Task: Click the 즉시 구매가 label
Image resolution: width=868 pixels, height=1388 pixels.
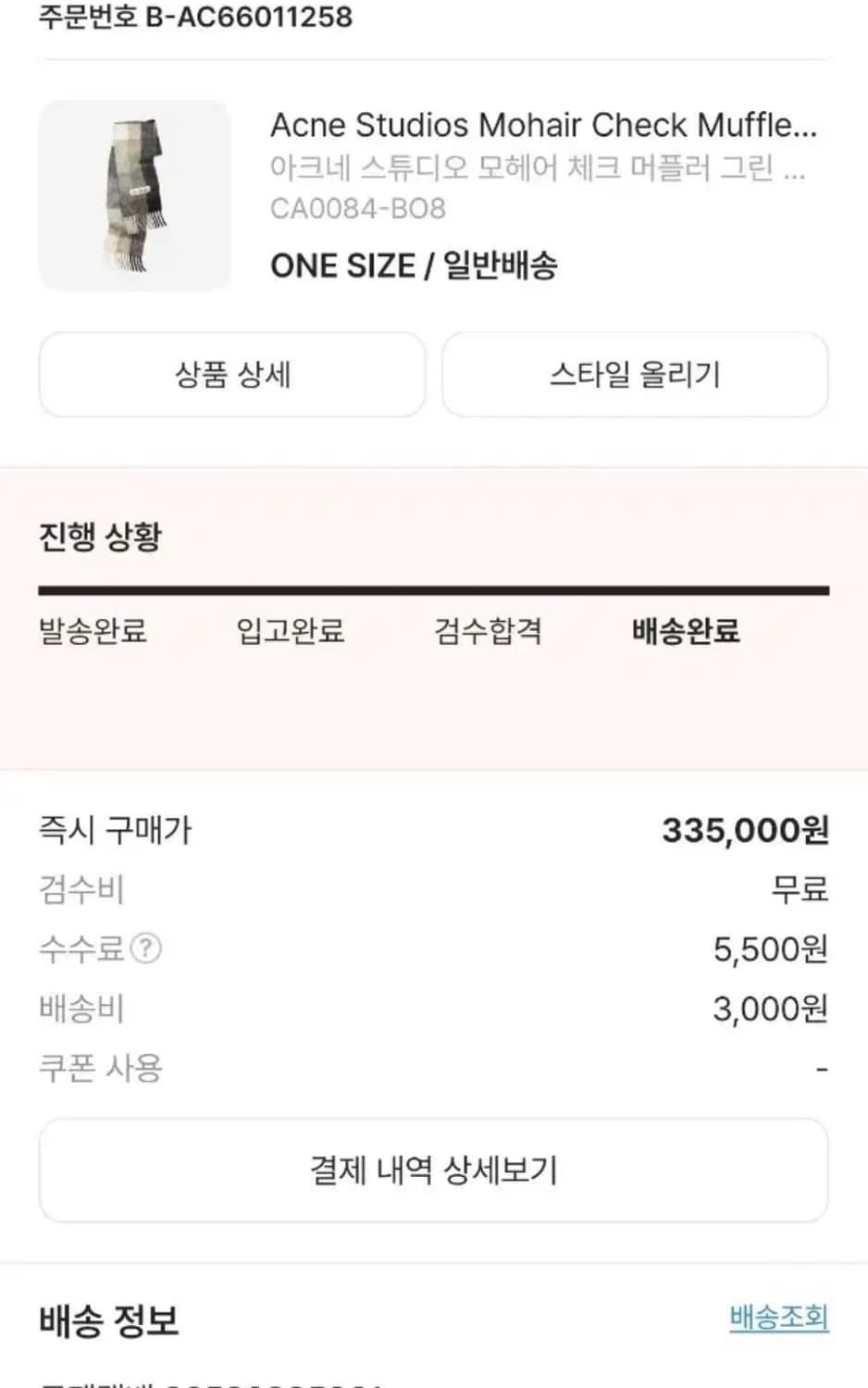Action: pyautogui.click(x=115, y=831)
